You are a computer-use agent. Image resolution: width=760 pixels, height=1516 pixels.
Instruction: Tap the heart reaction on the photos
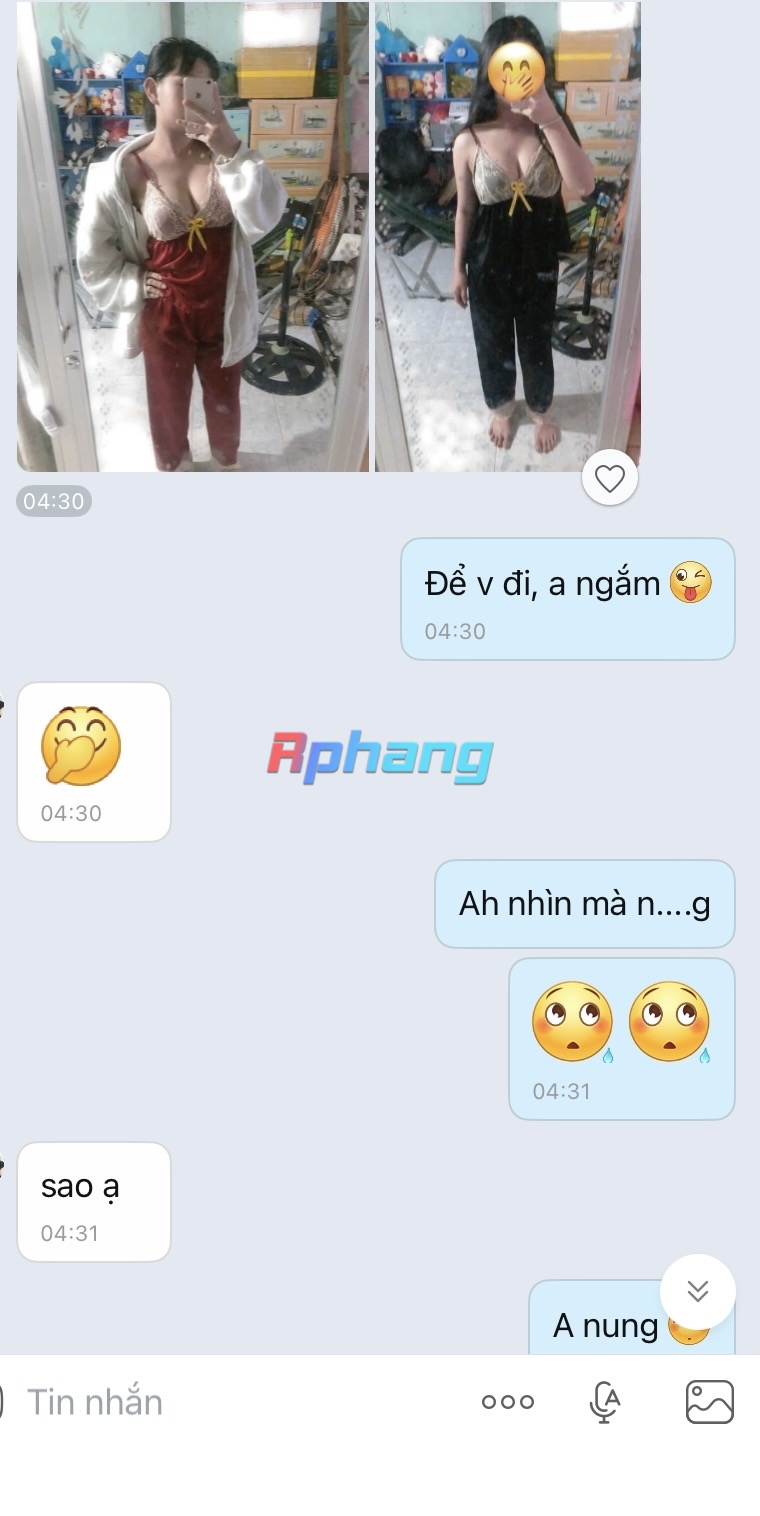coord(610,478)
